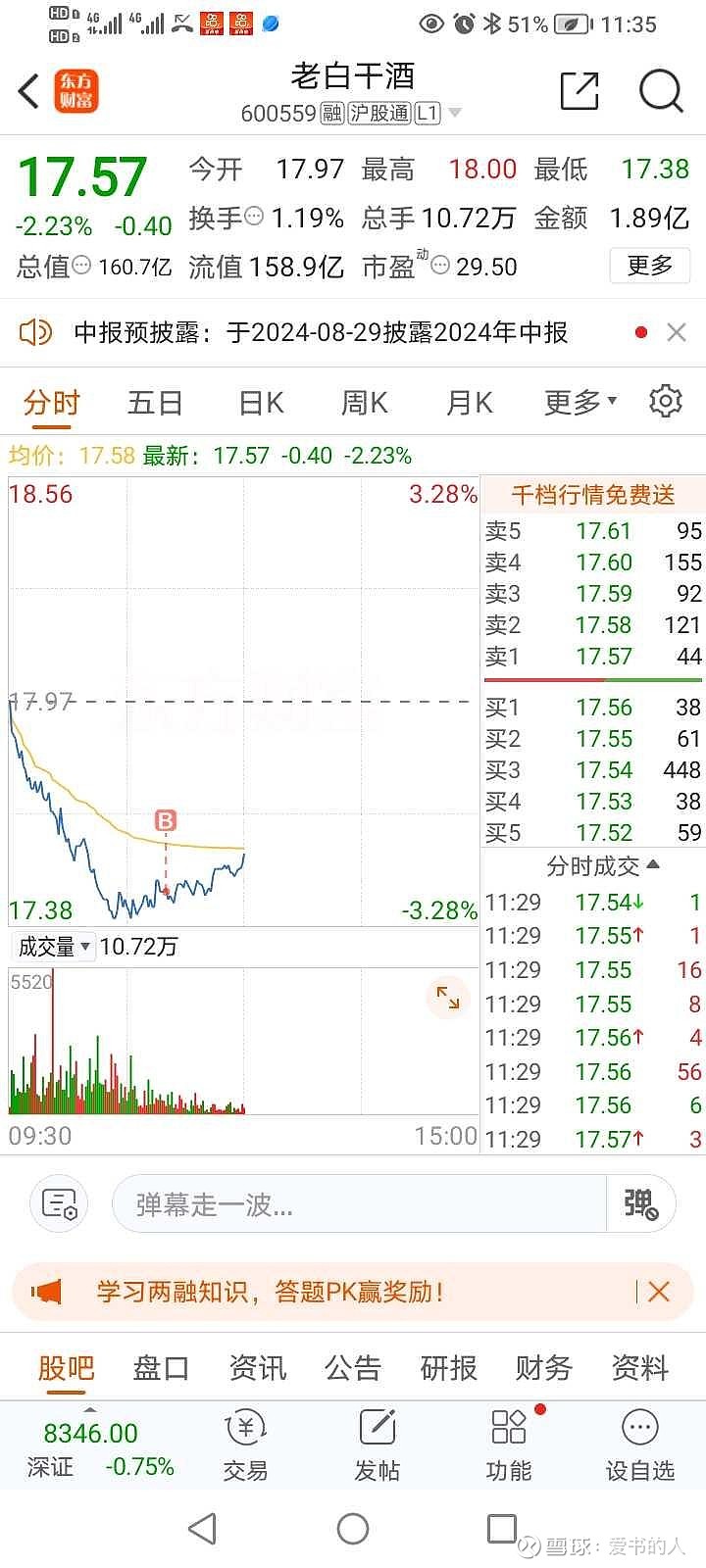Screen dimensions: 706x1568
Task: Select the 周K chart tab
Action: 365,403
